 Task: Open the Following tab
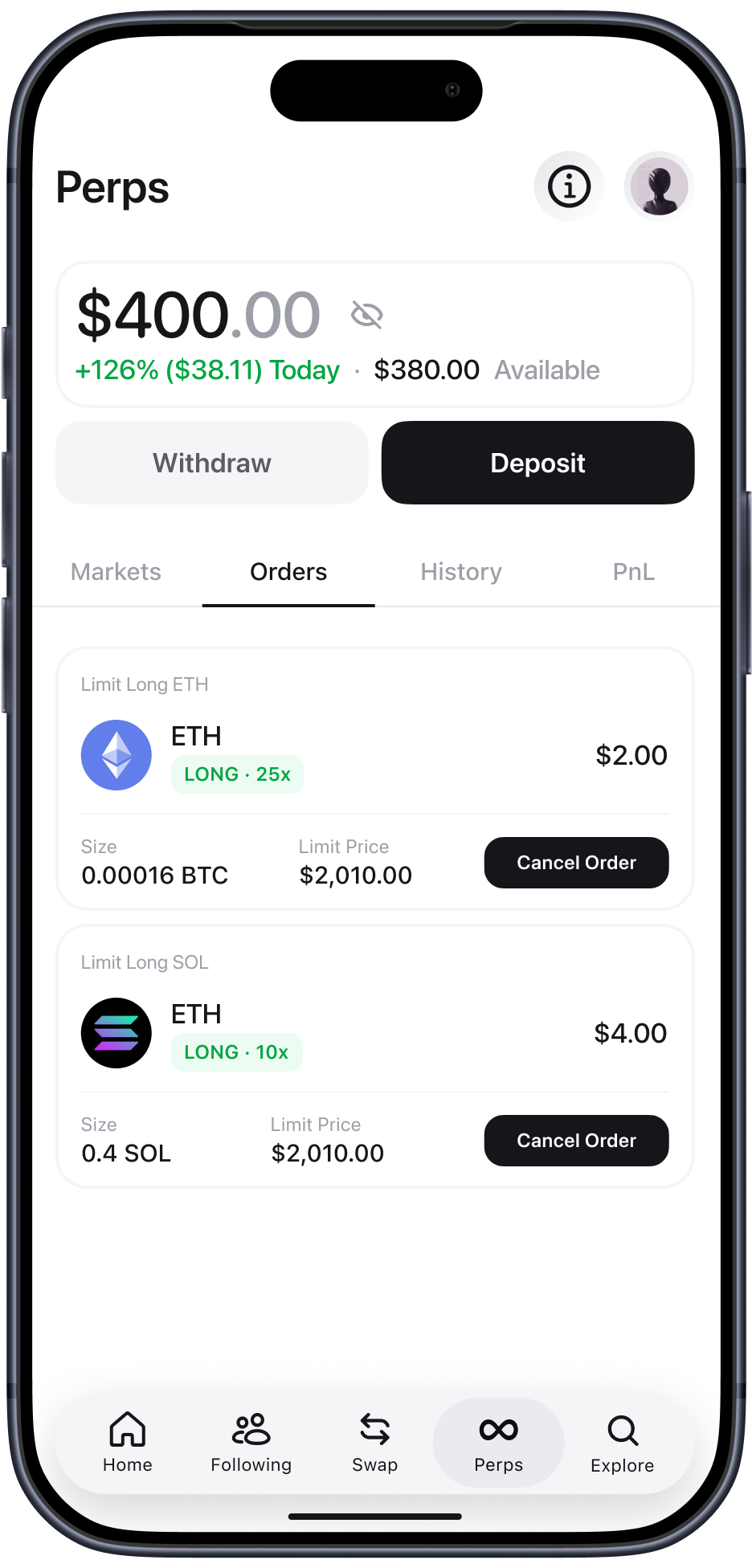pos(251,1443)
